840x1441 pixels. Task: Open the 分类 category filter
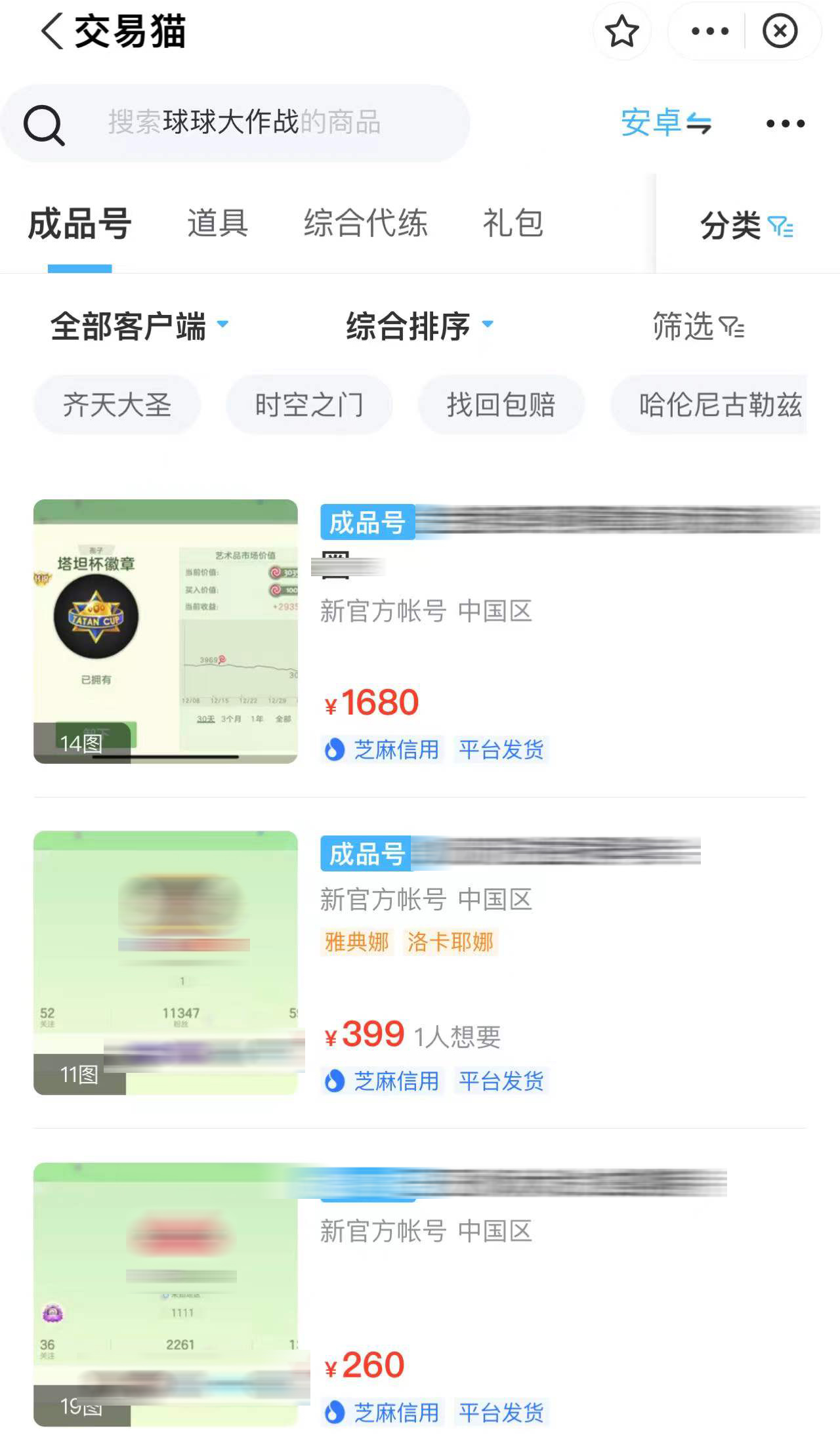[746, 226]
